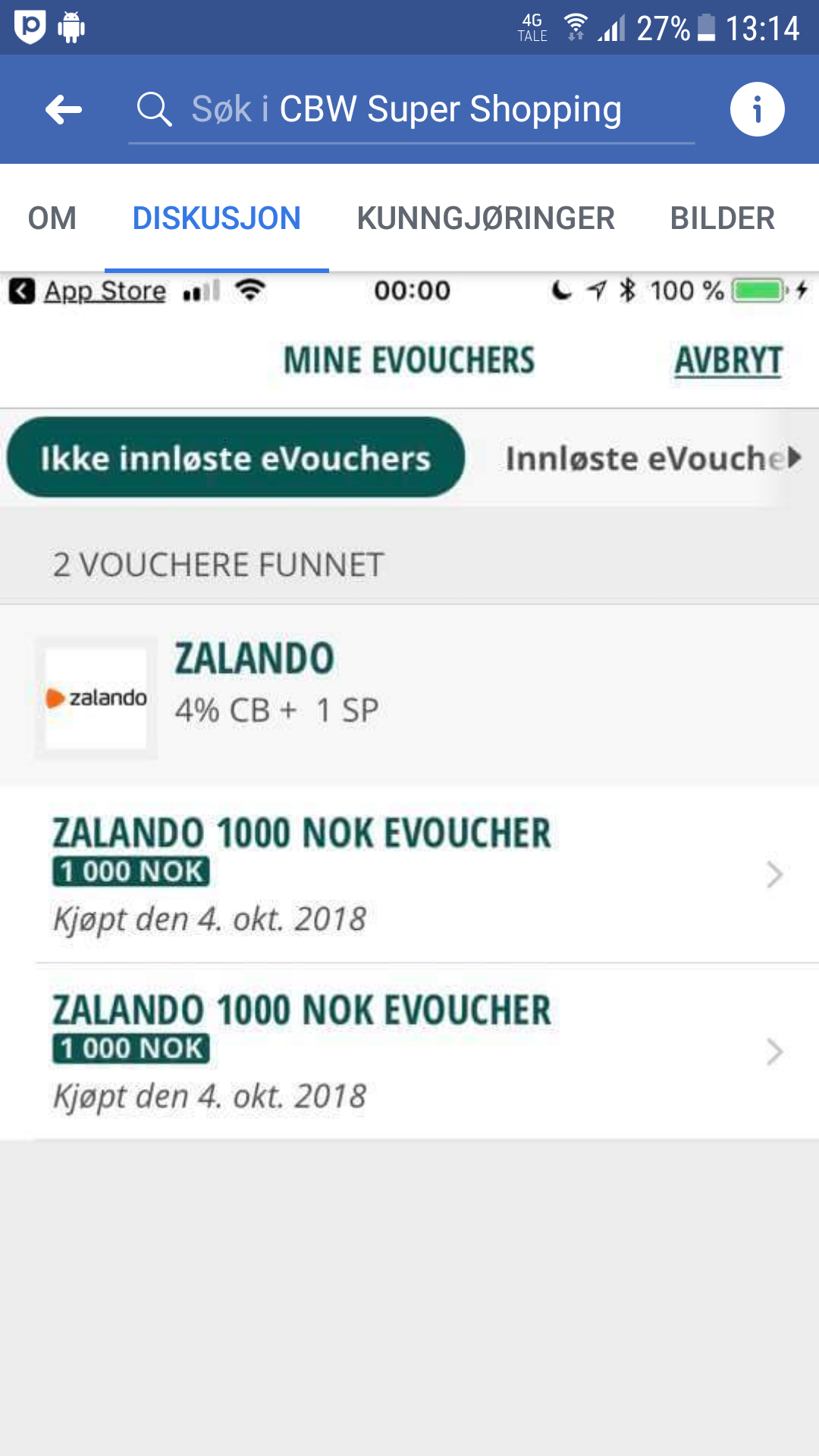Open the posted eVouchers screenshot image
Viewport: 819px width, 1456px height.
pos(409,864)
